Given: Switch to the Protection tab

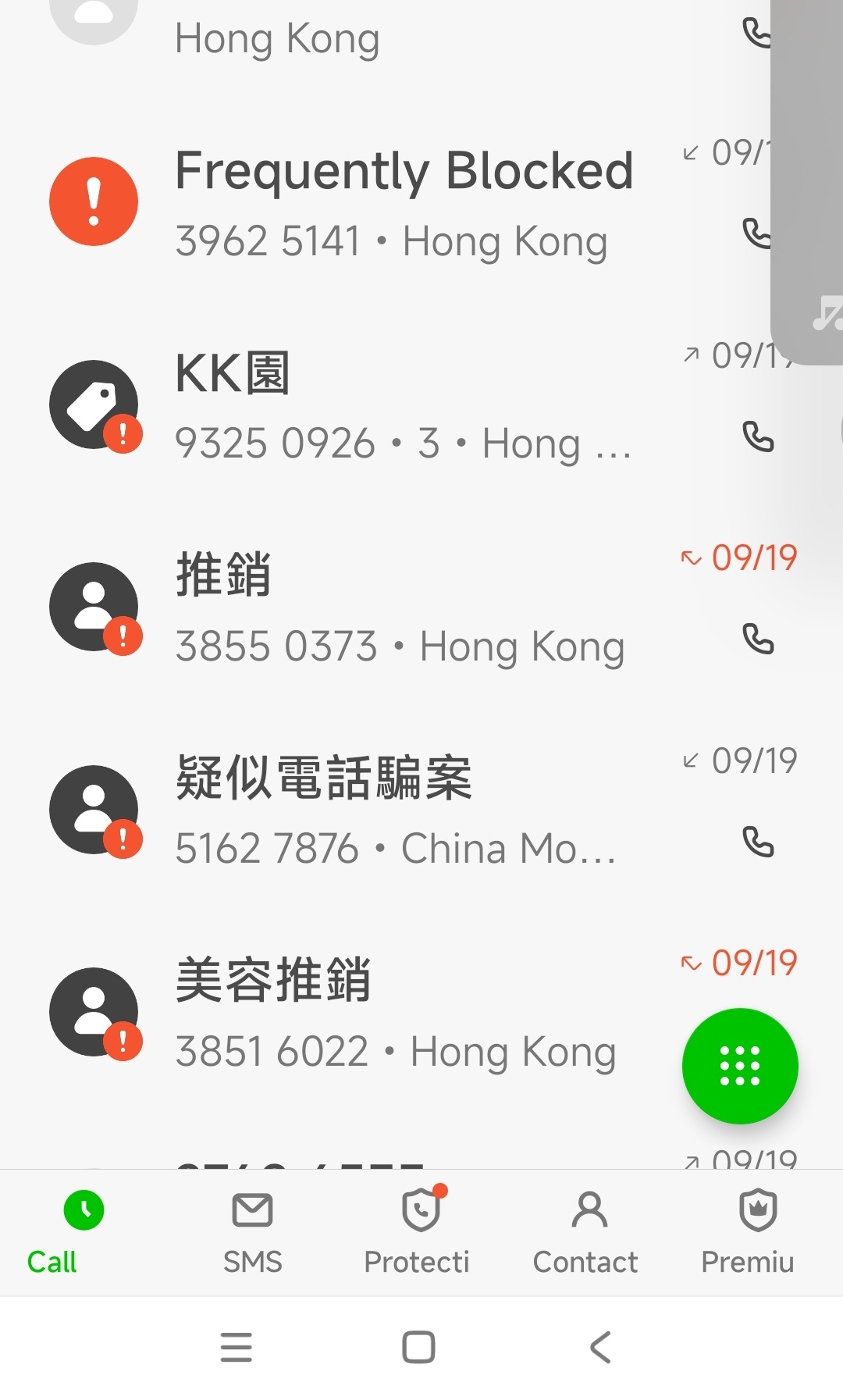Looking at the screenshot, I should (421, 1233).
